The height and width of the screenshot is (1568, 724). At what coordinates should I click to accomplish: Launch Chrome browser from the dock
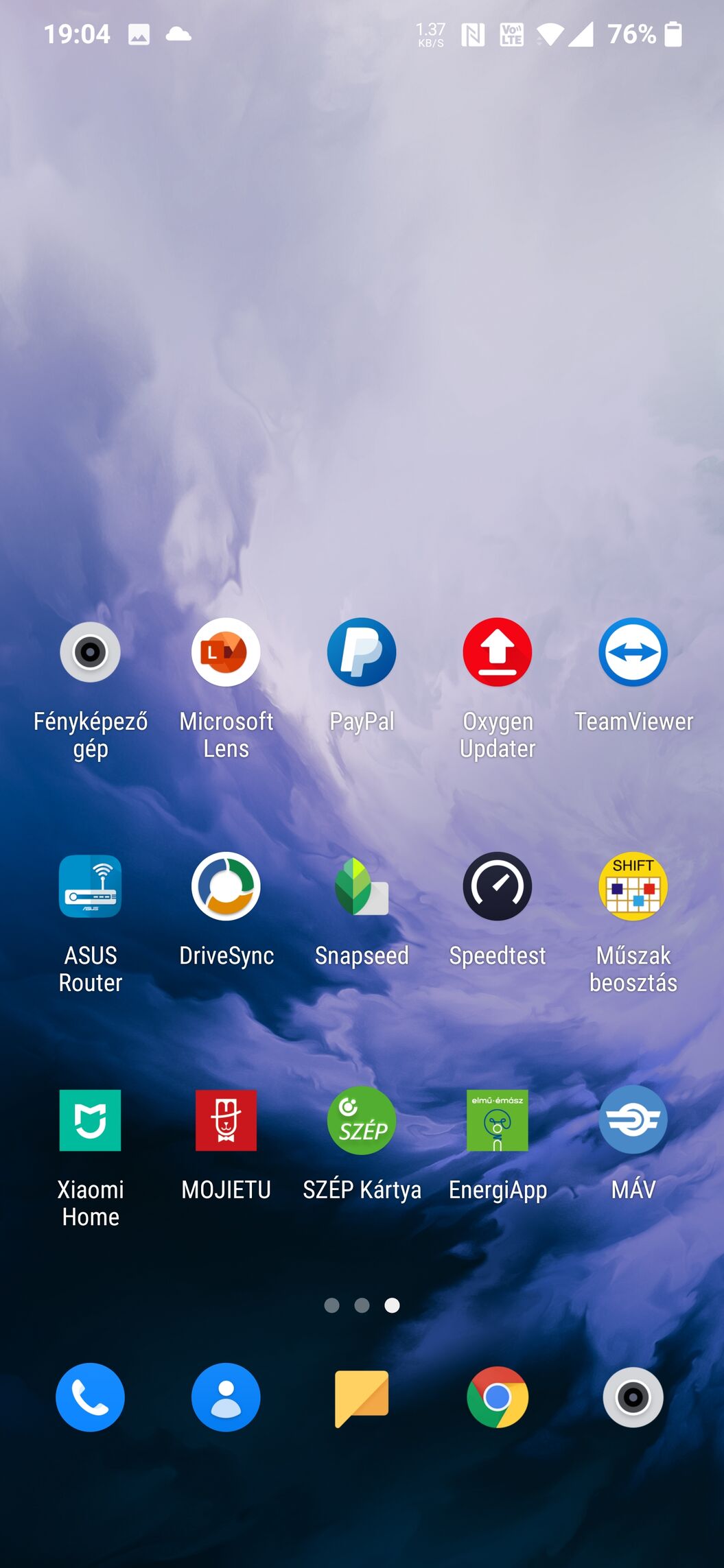(498, 1397)
